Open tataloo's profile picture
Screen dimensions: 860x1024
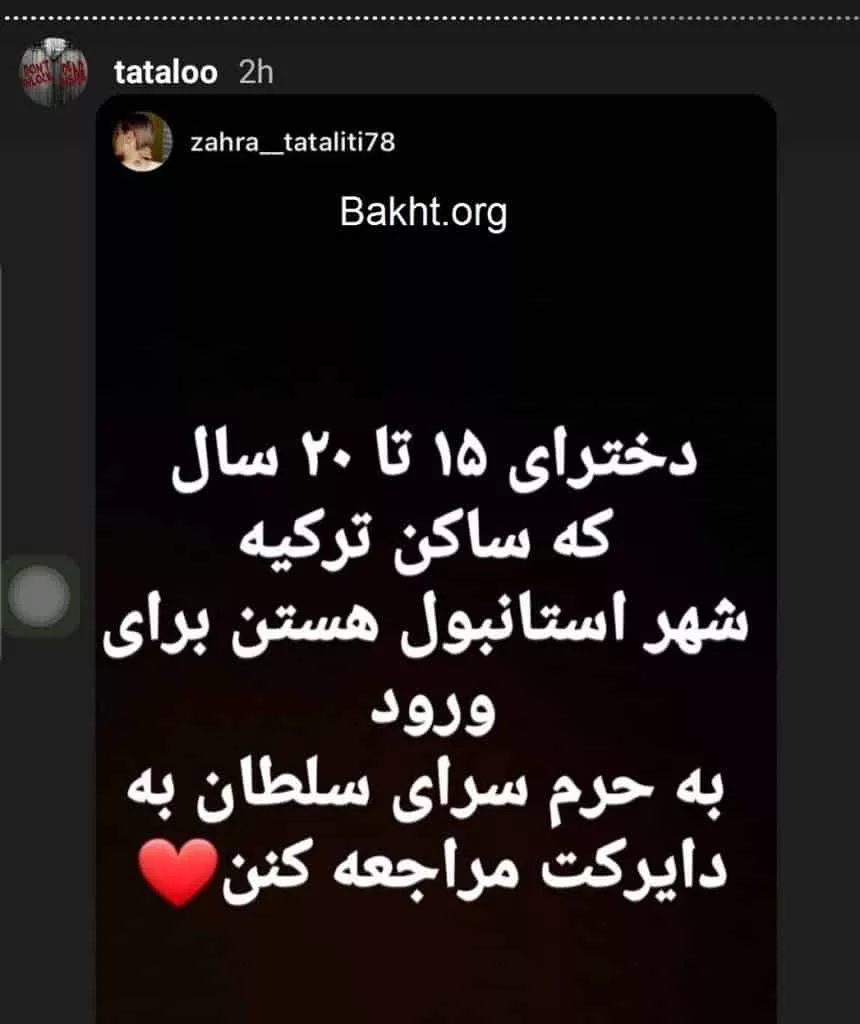[x=54, y=73]
